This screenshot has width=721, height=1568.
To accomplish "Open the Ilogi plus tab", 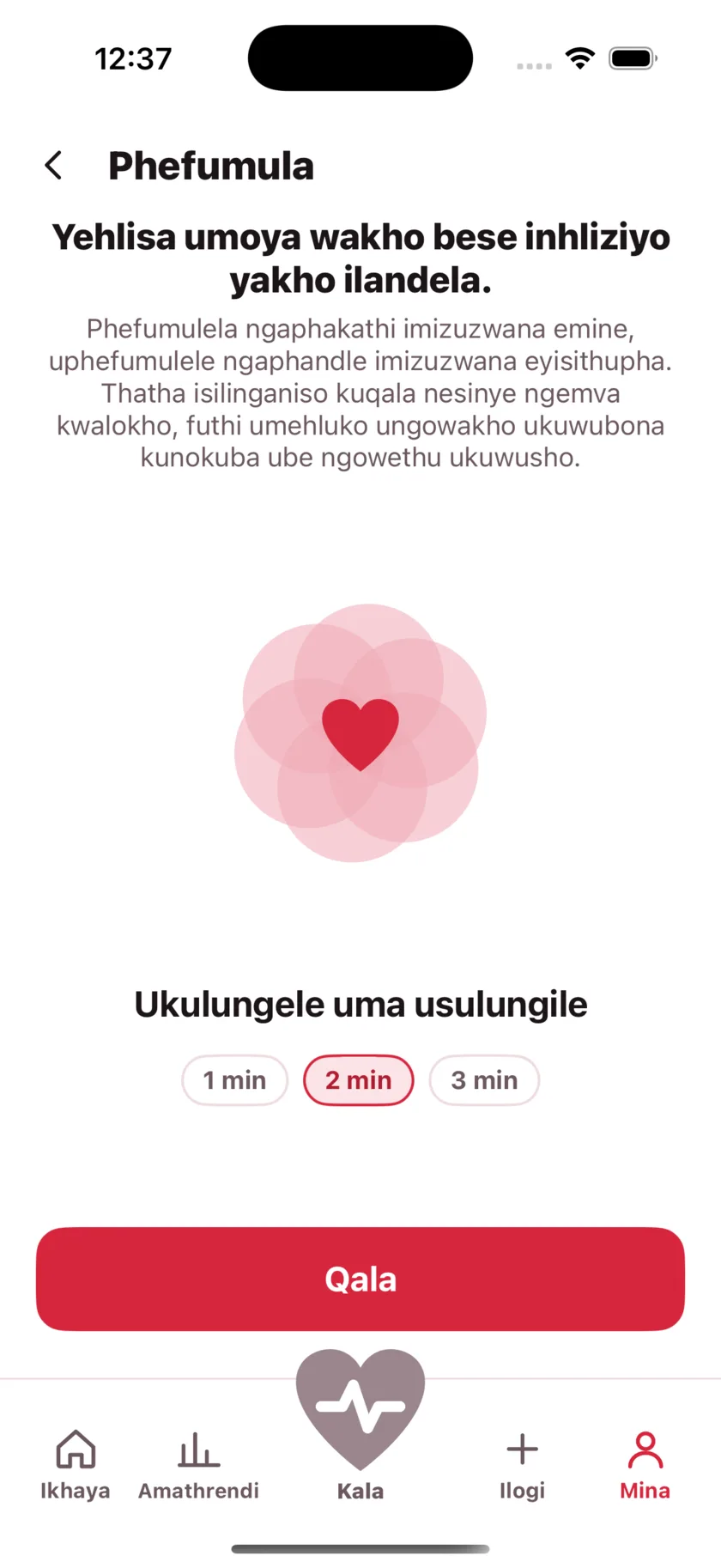I will coord(522,1465).
